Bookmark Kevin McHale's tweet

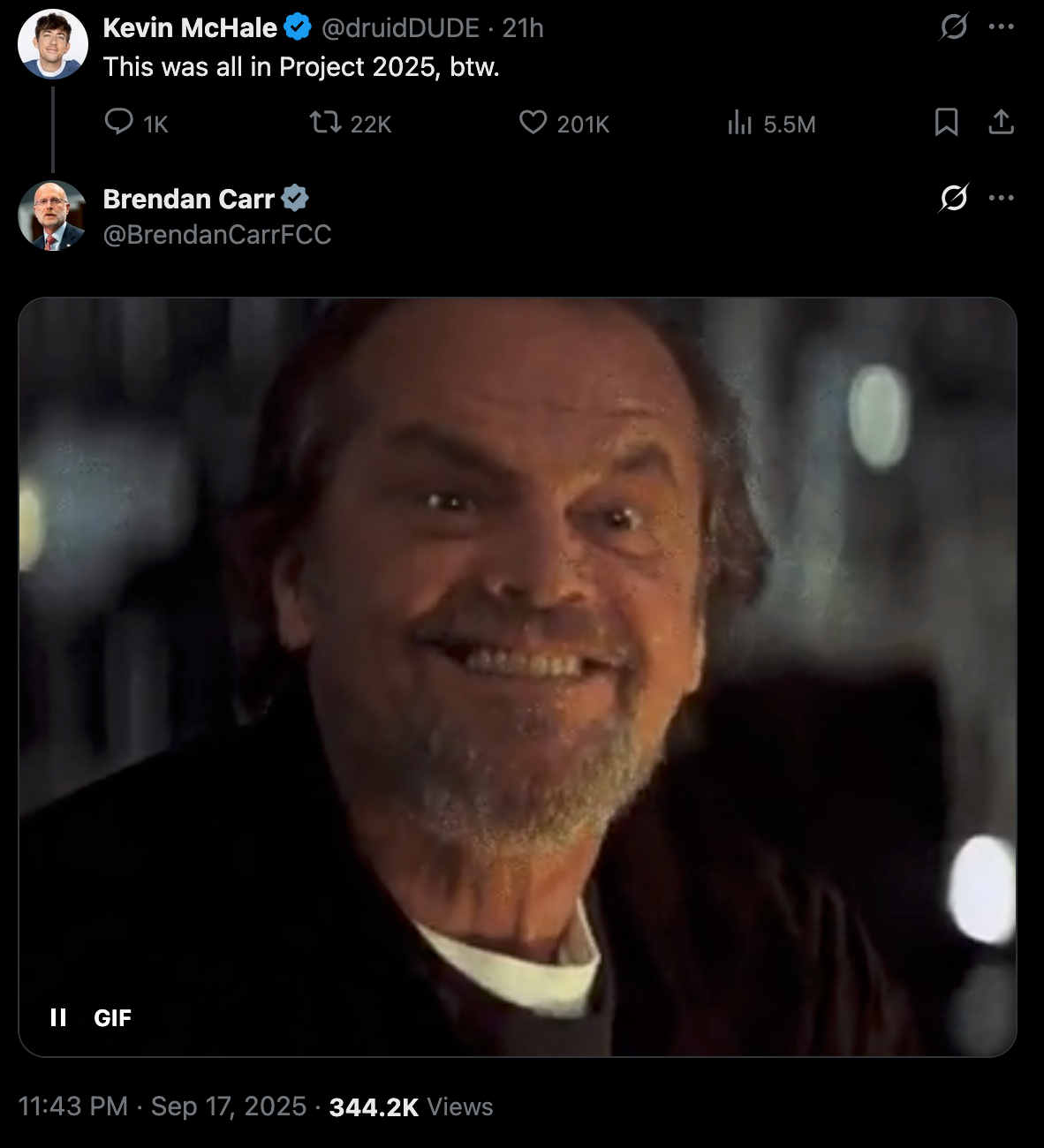[x=946, y=122]
